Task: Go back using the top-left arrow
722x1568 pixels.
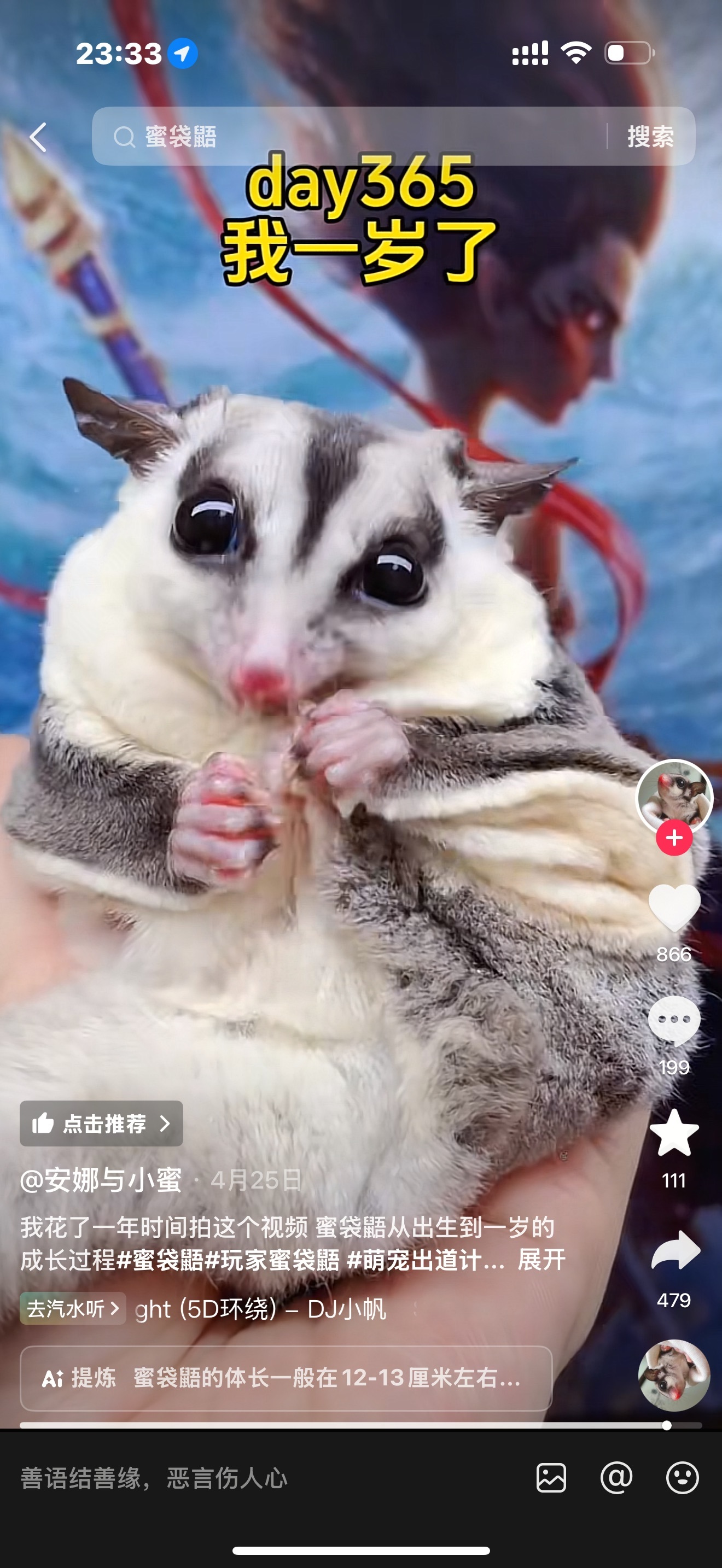Action: pos(38,137)
